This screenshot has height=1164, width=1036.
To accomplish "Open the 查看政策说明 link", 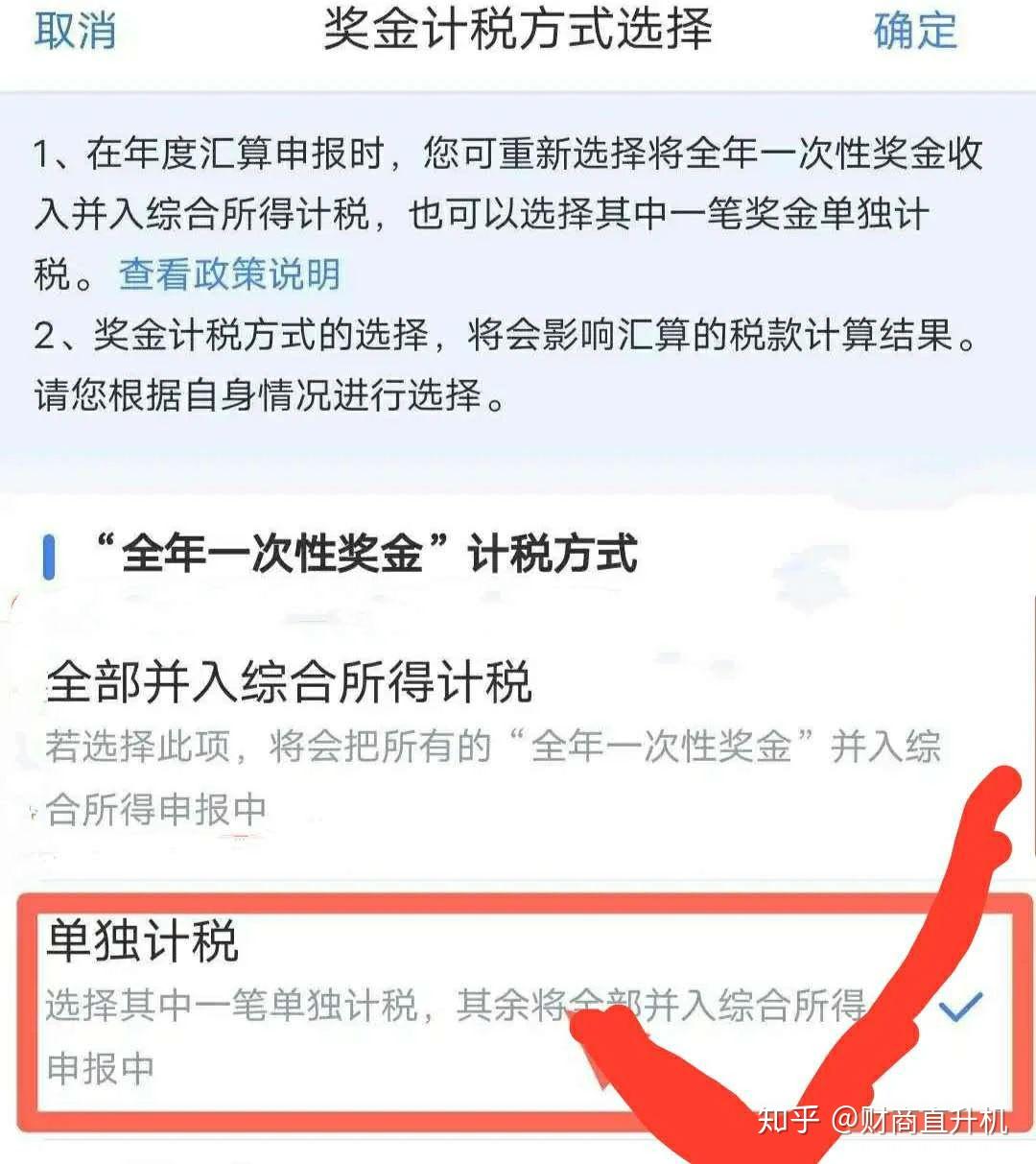I will point(229,274).
